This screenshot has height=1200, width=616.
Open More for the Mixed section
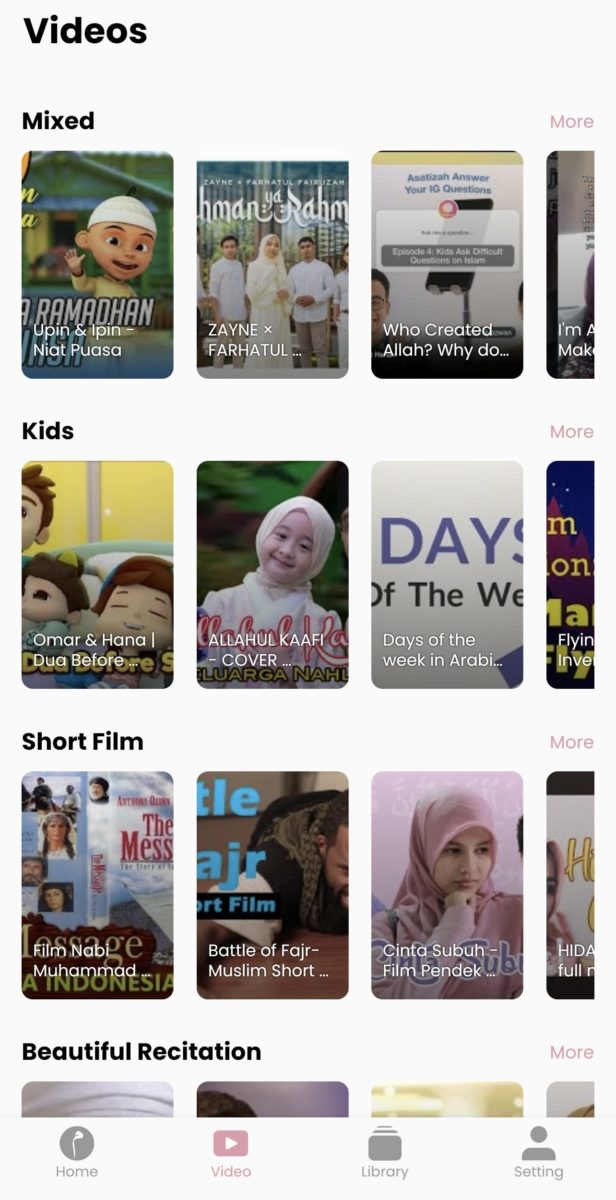(x=571, y=121)
